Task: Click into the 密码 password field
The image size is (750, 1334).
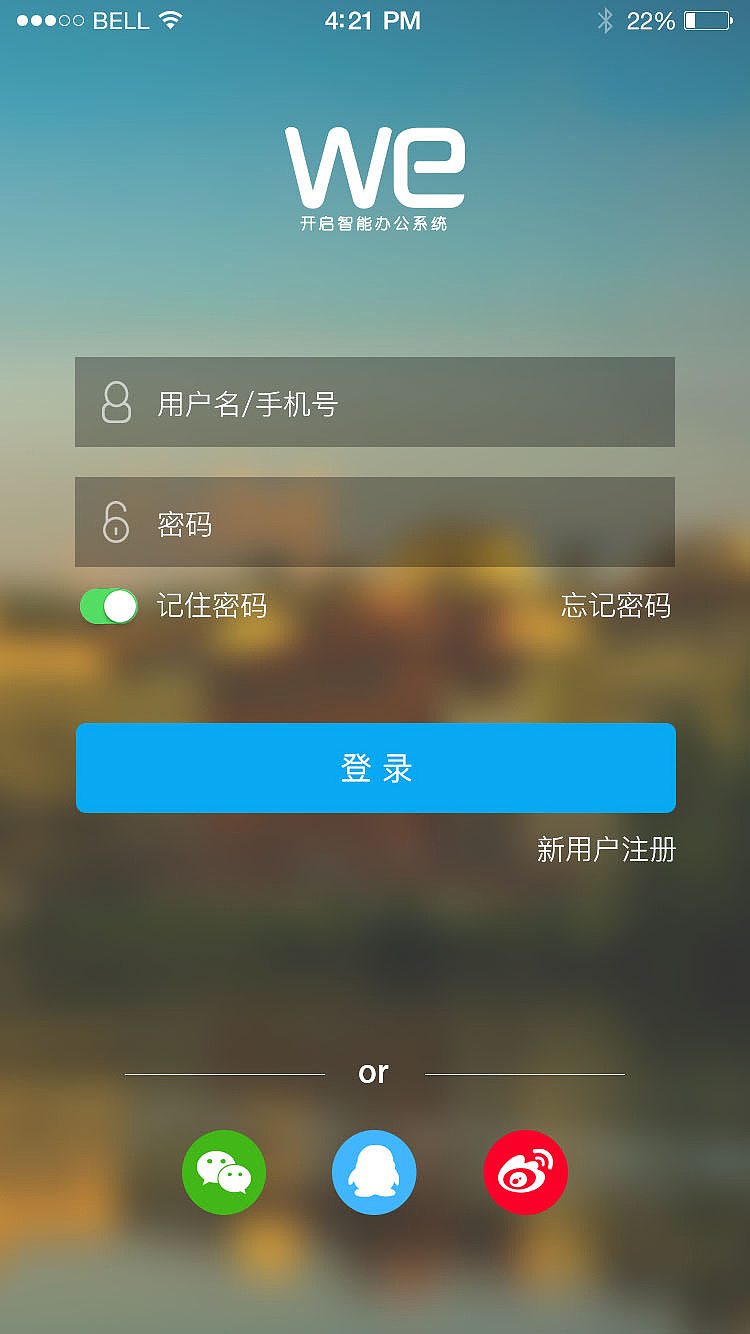Action: 375,522
